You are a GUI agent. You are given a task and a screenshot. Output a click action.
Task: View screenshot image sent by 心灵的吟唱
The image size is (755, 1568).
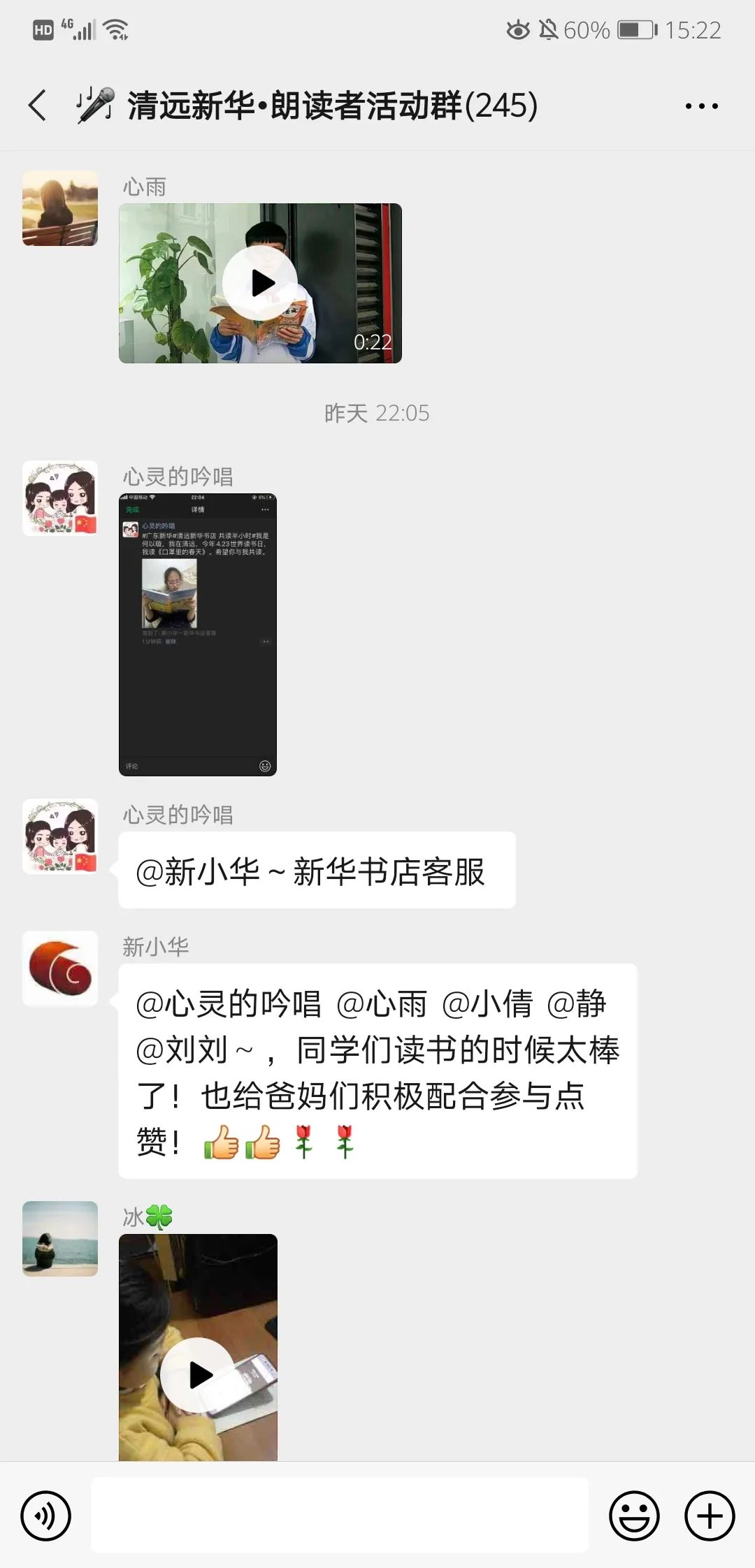pos(198,634)
